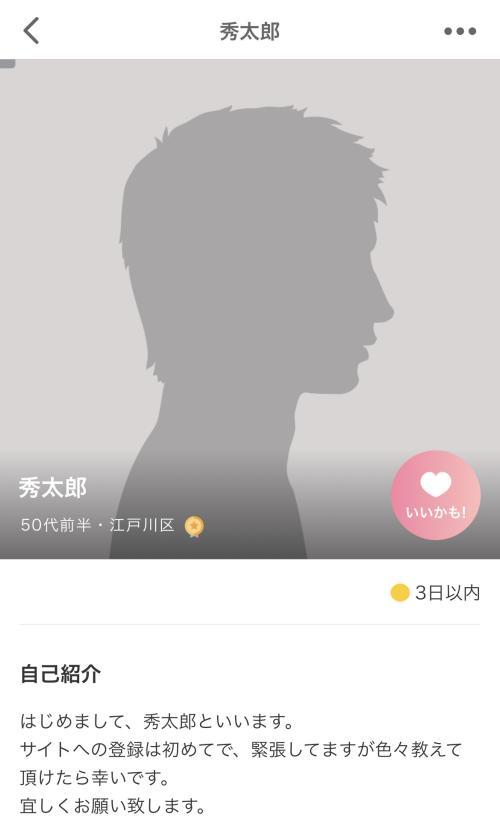Open the three-dot overflow menu
Screen dimensions: 500x834
460,31
